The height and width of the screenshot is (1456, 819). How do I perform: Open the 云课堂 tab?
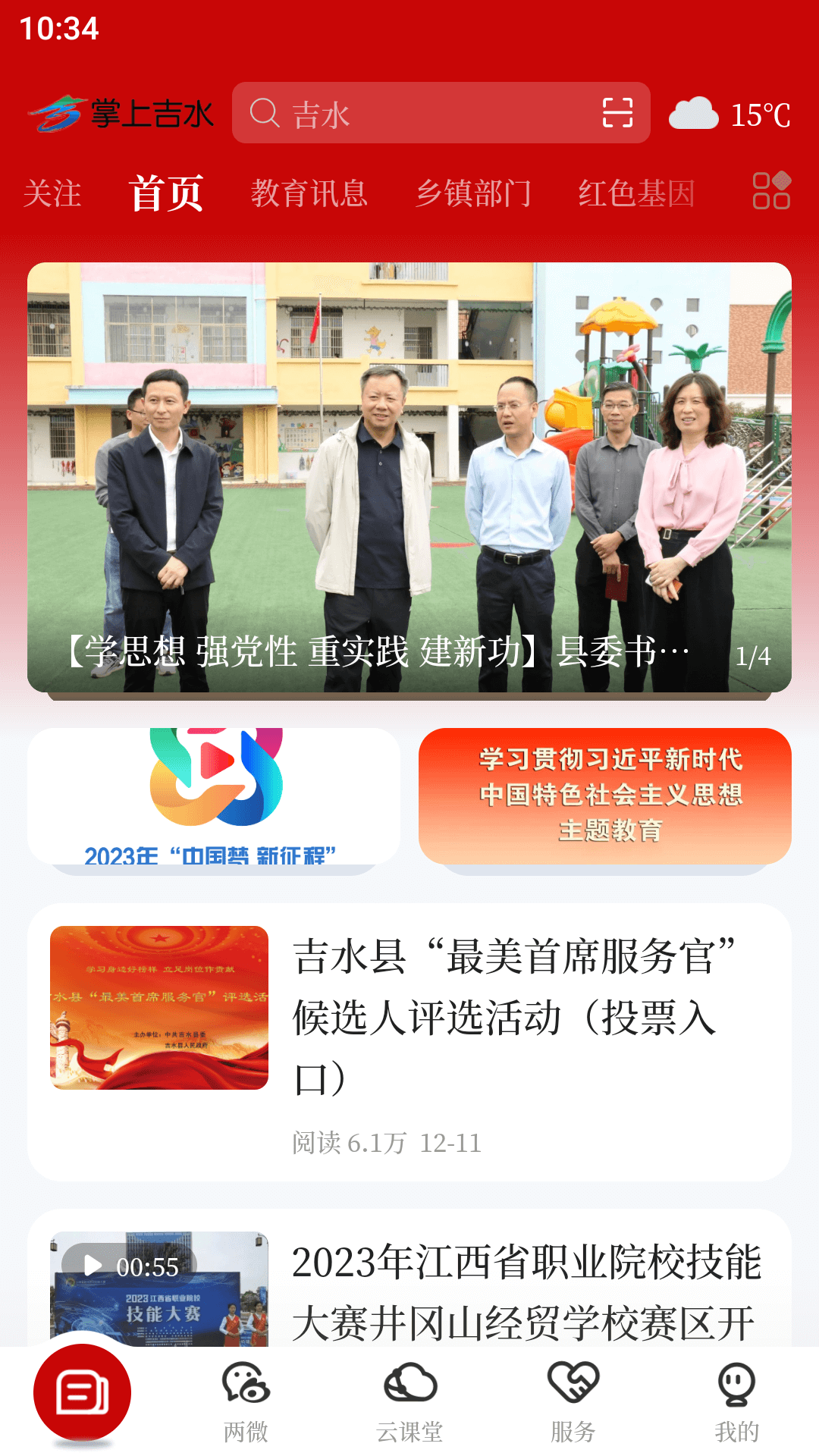(x=409, y=1401)
